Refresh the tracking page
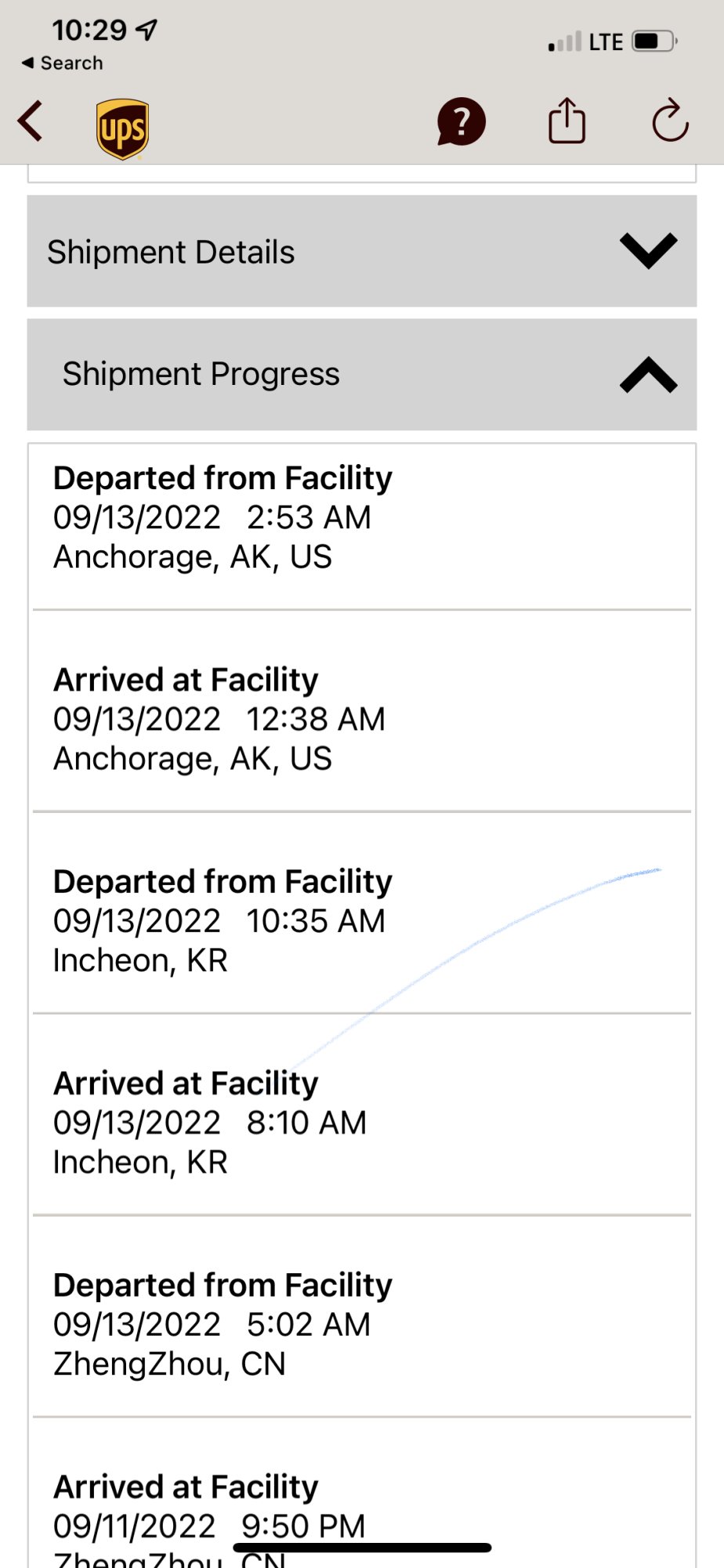This screenshot has width=724, height=1568. pos(670,122)
